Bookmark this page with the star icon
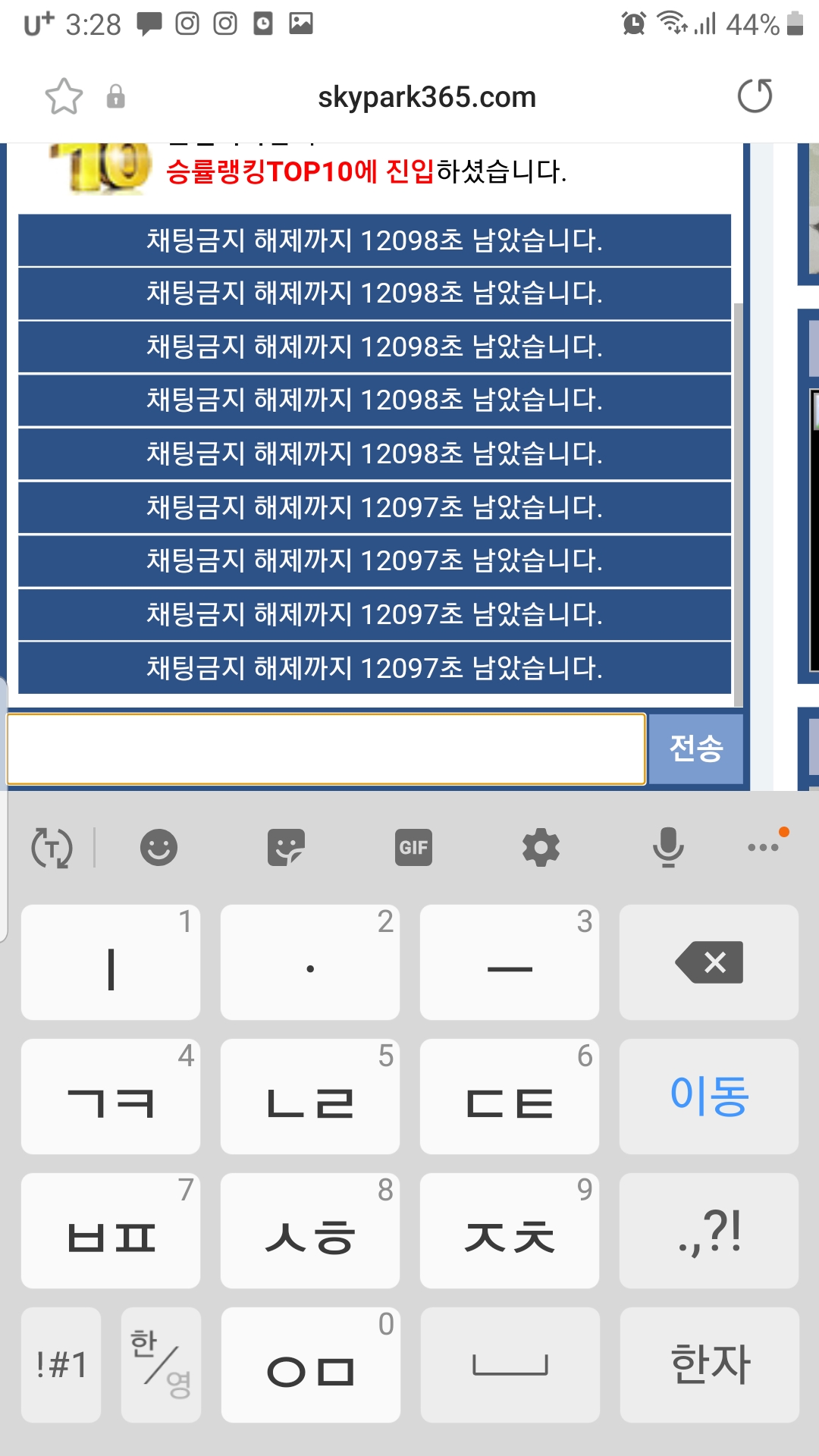 click(64, 96)
